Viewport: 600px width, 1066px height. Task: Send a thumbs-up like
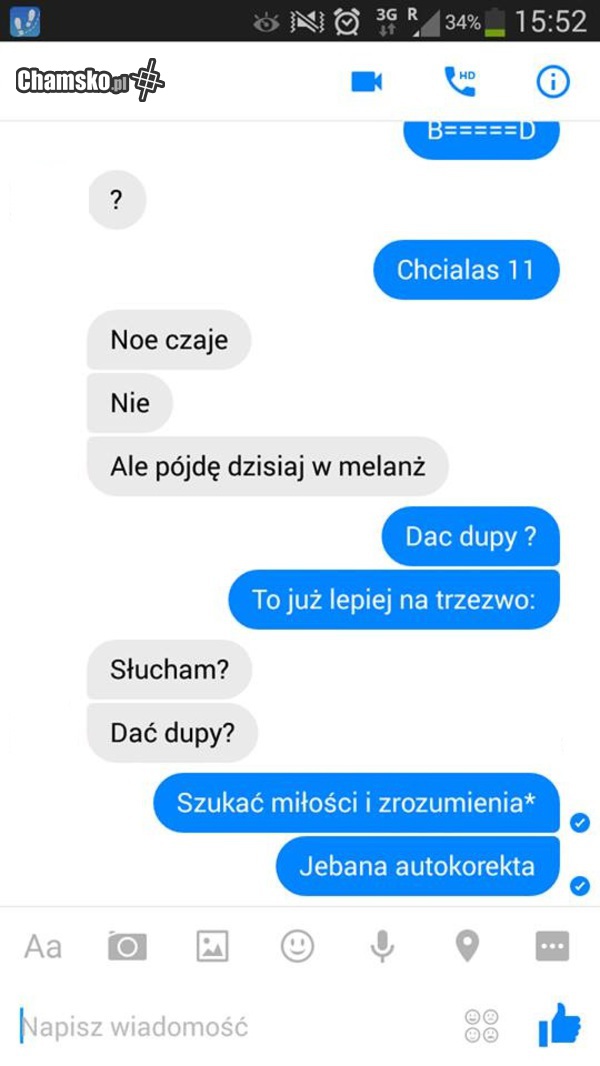(560, 1025)
